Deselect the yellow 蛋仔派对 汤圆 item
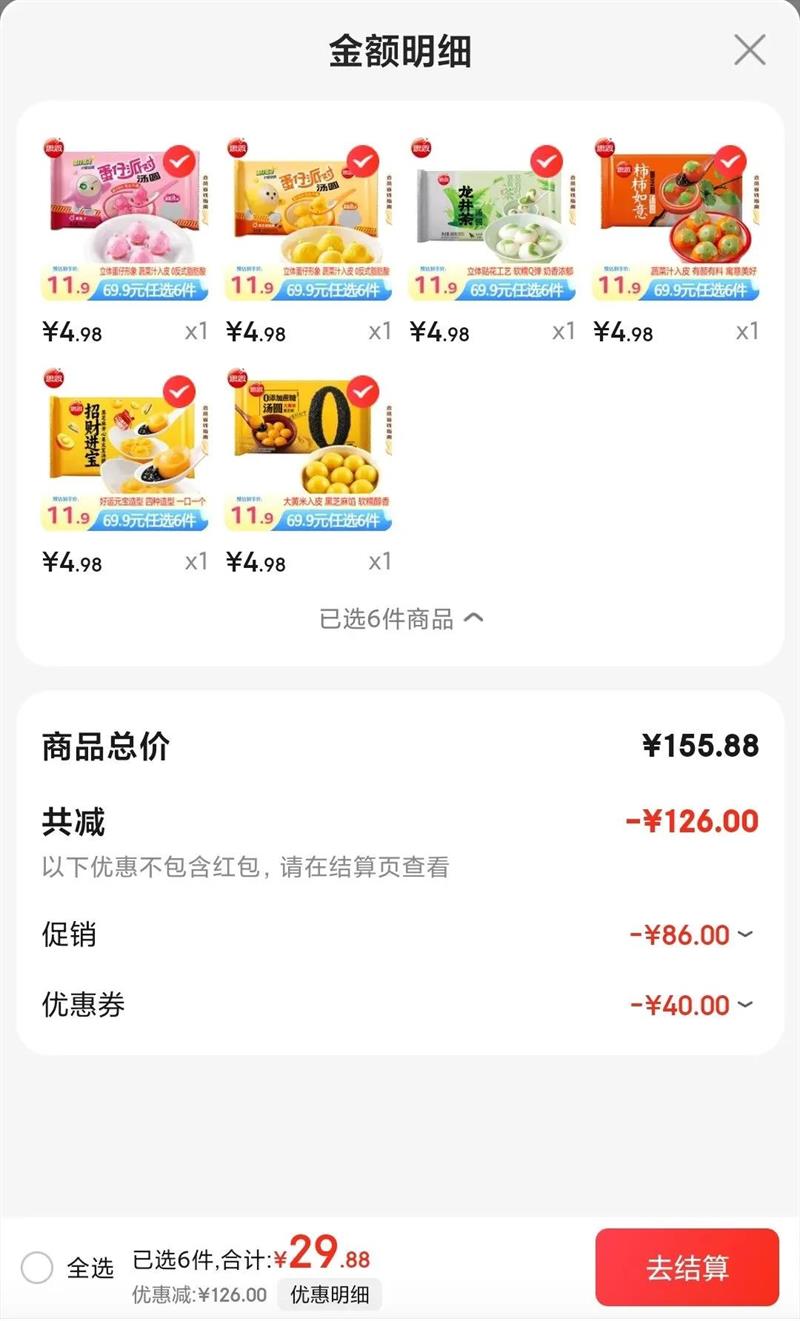800x1321 pixels. (362, 160)
